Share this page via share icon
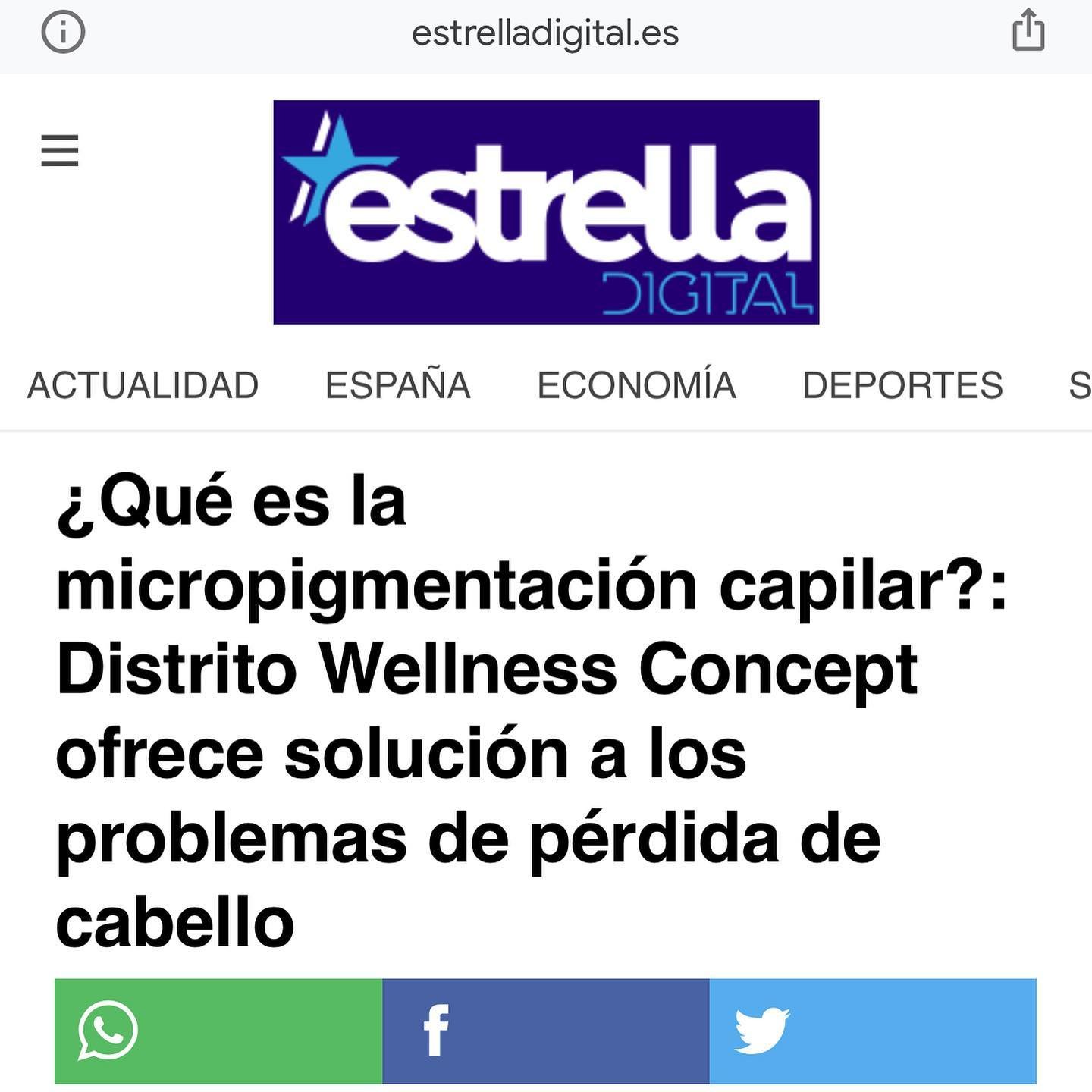 (x=1028, y=31)
